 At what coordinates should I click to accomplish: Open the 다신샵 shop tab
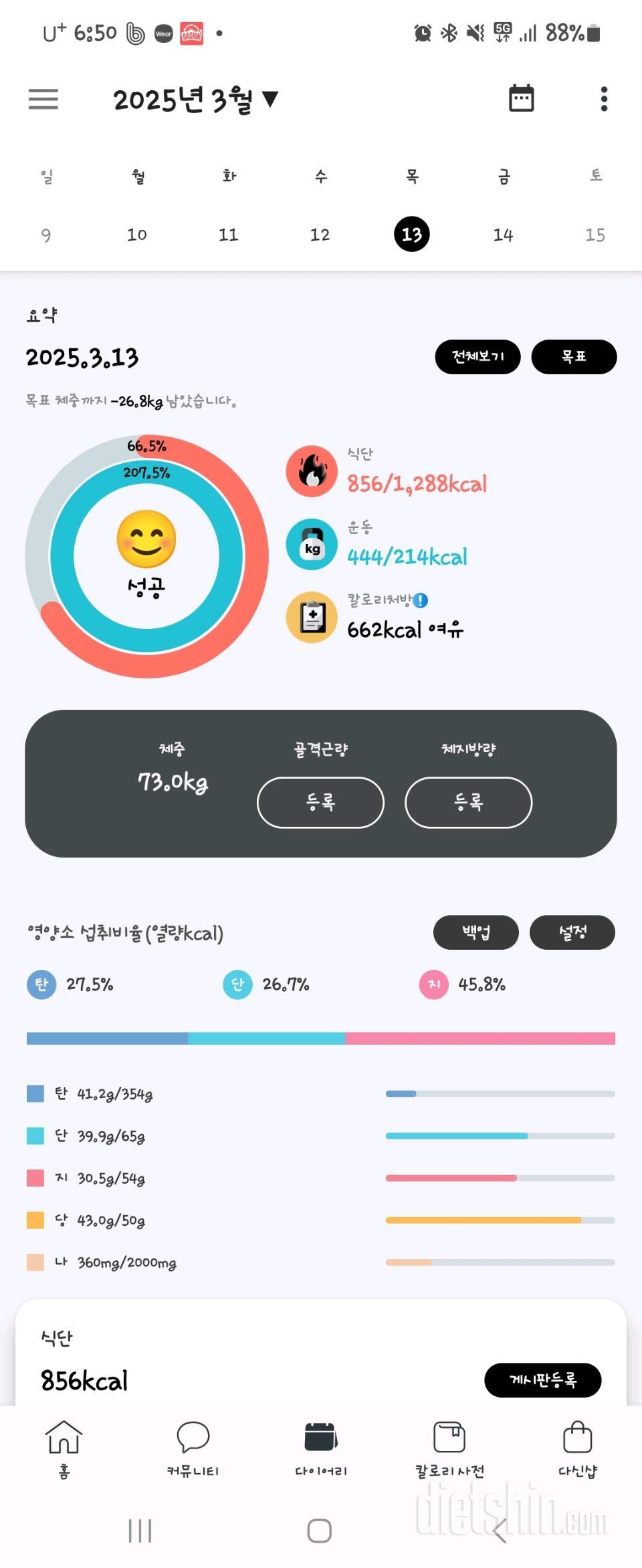coord(578,1448)
